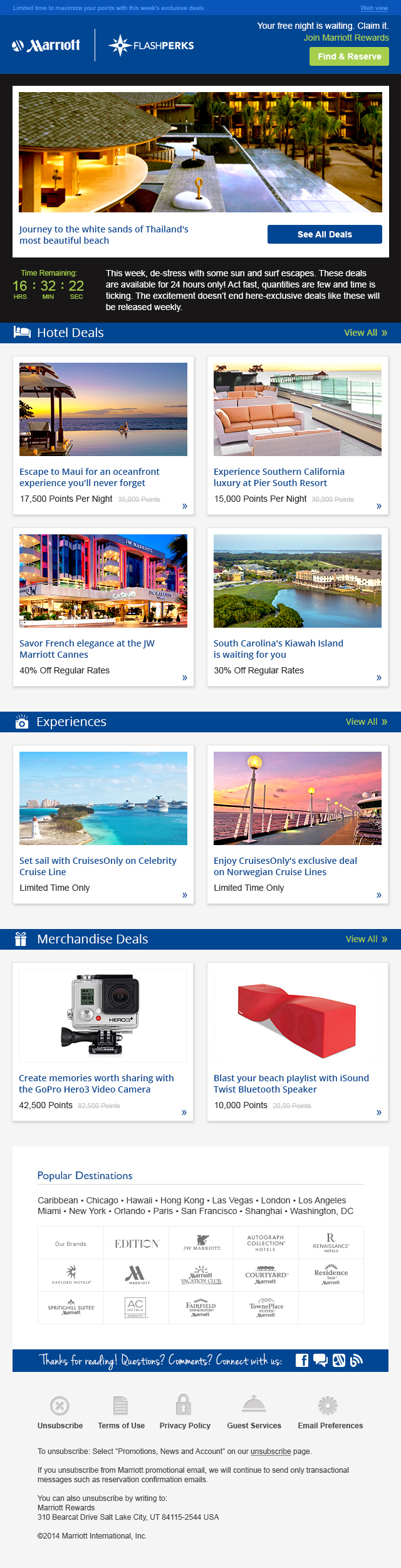The image size is (401, 1568).
Task: View all Experiences
Action: 366,722
